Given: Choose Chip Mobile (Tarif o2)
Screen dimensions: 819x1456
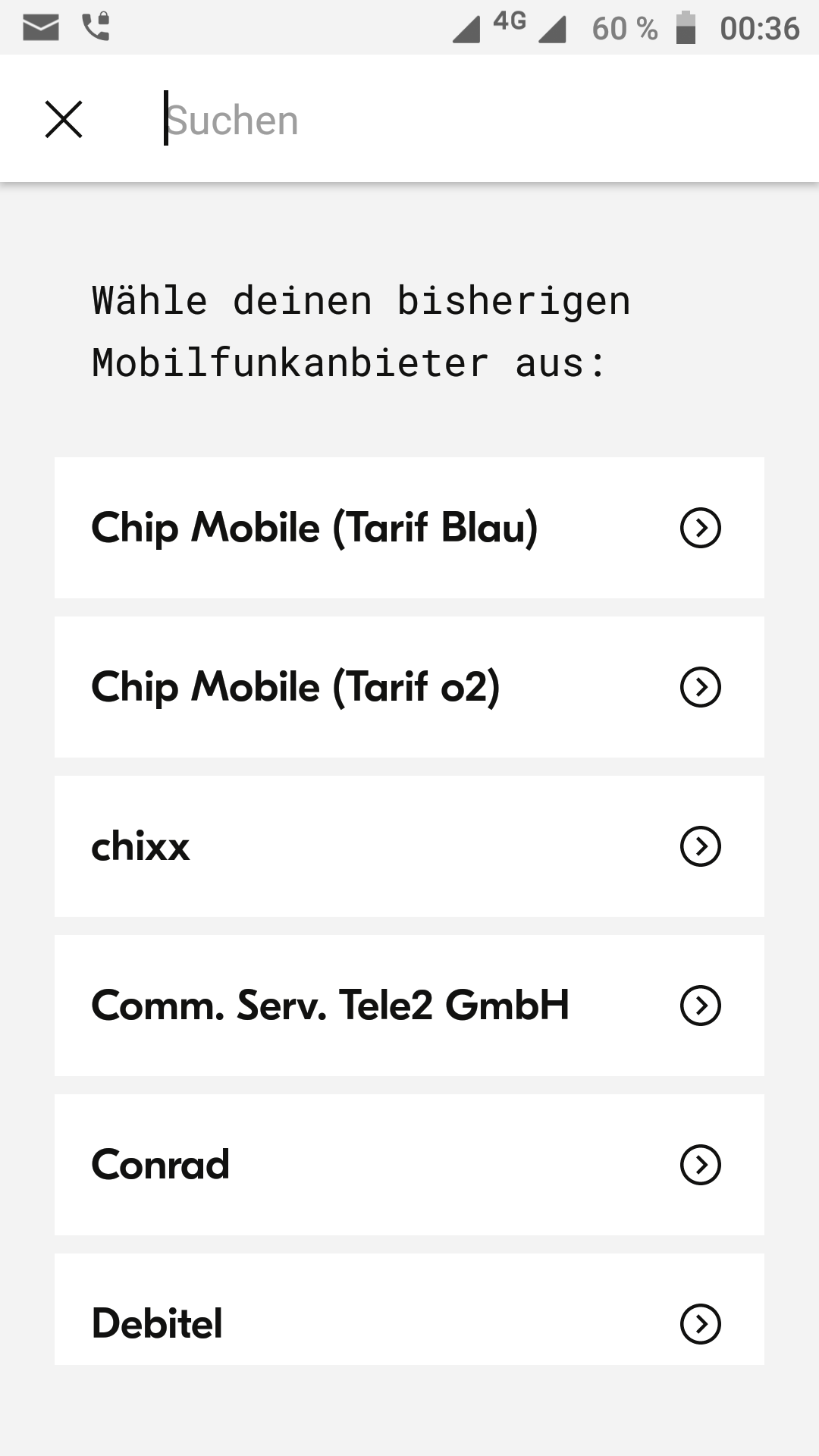Looking at the screenshot, I should (x=409, y=687).
